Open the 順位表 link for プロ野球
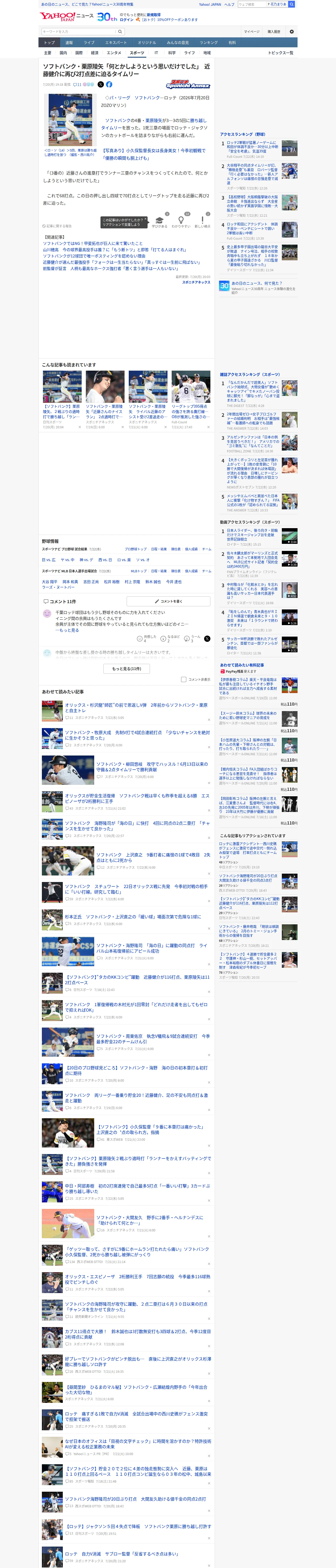The height and width of the screenshot is (1568, 336). 176,549
